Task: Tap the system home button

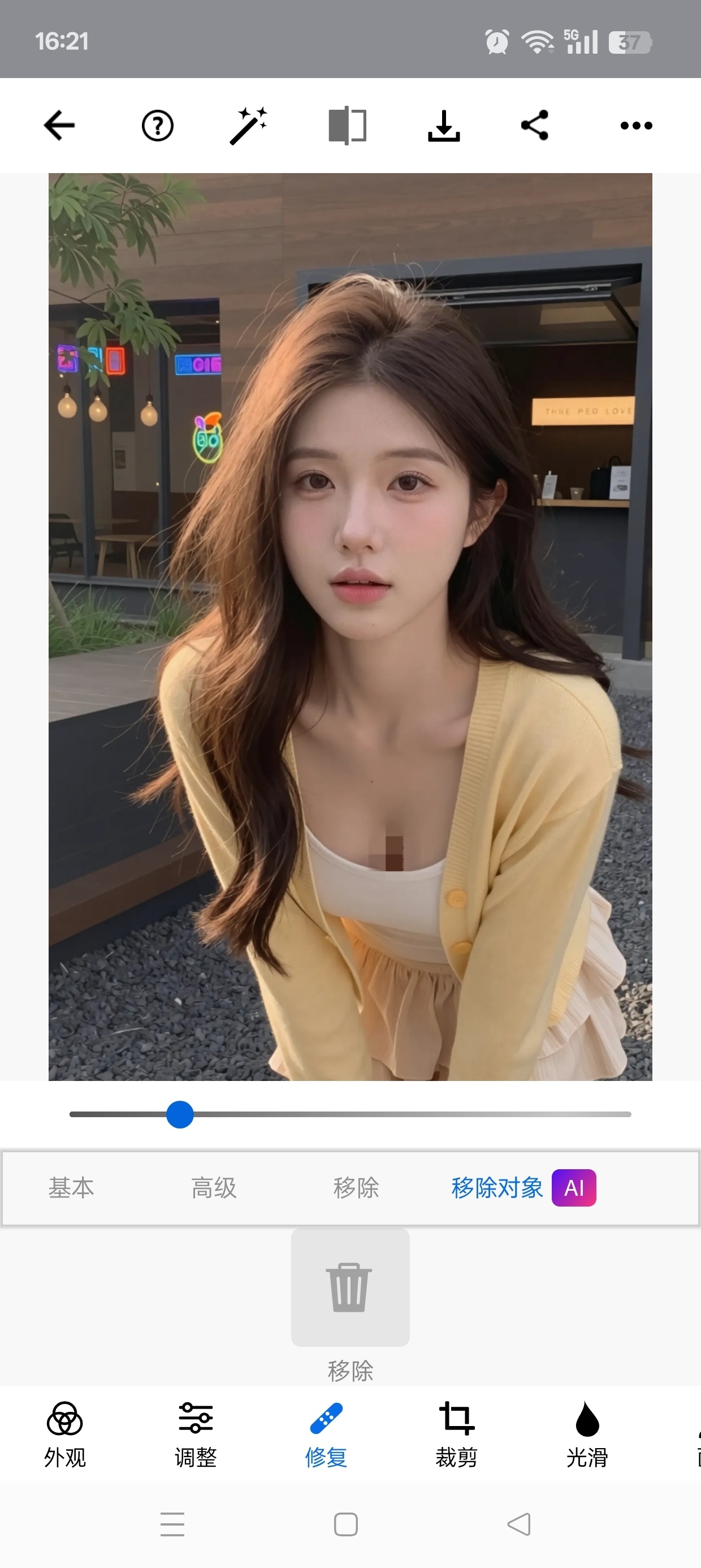Action: [345, 1524]
